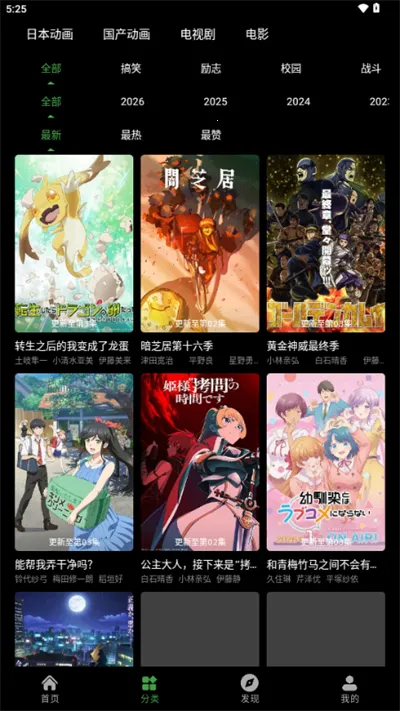Pick the 2026 year filter
The image size is (400, 711).
pos(132,102)
